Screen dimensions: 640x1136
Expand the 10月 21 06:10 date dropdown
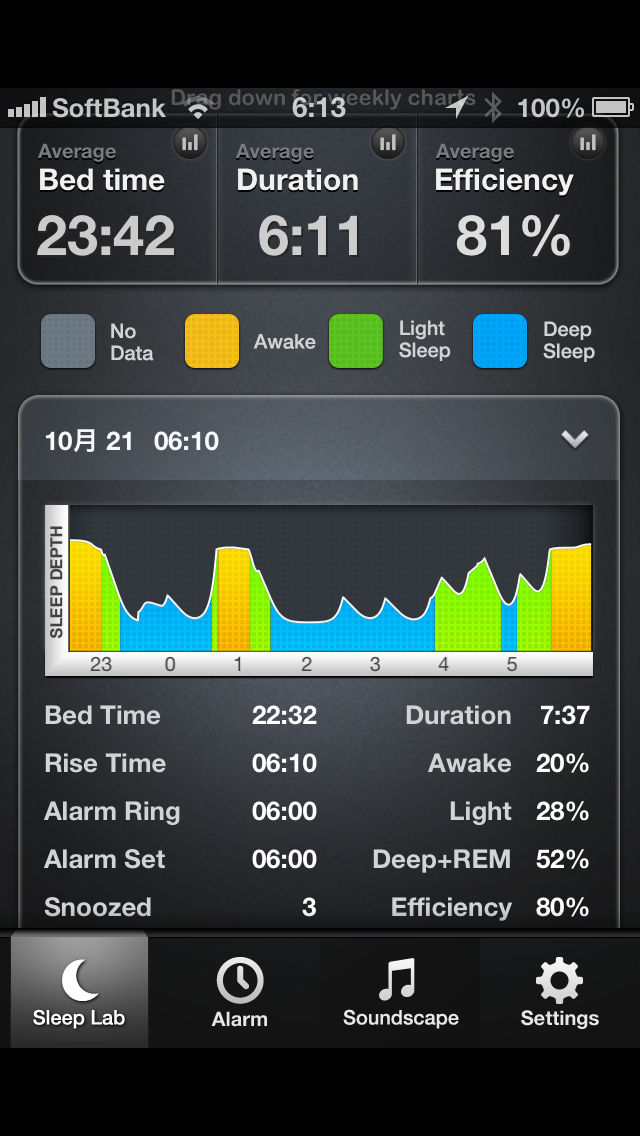click(574, 439)
